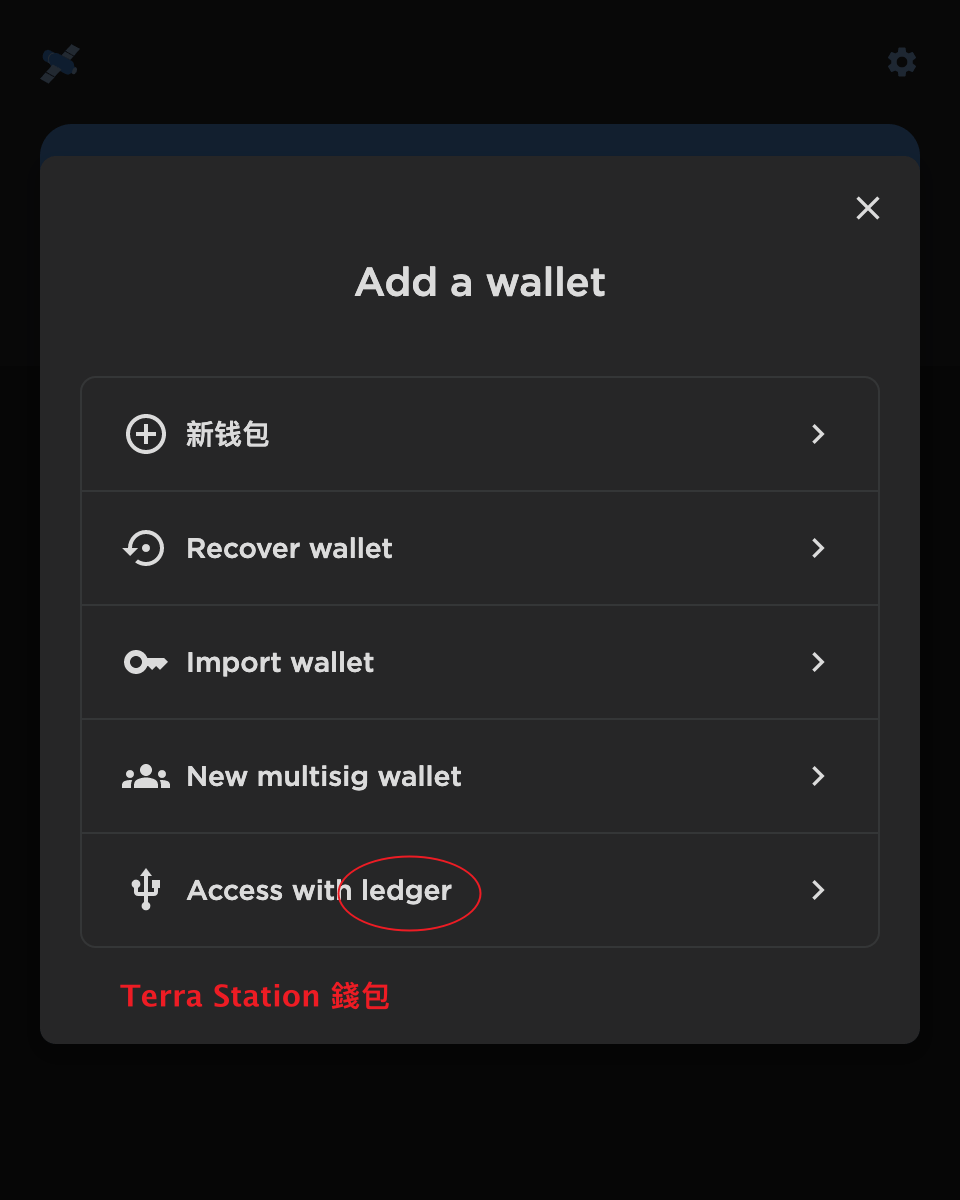Select the USB icon for ledger access
This screenshot has width=960, height=1200.
pos(146,890)
